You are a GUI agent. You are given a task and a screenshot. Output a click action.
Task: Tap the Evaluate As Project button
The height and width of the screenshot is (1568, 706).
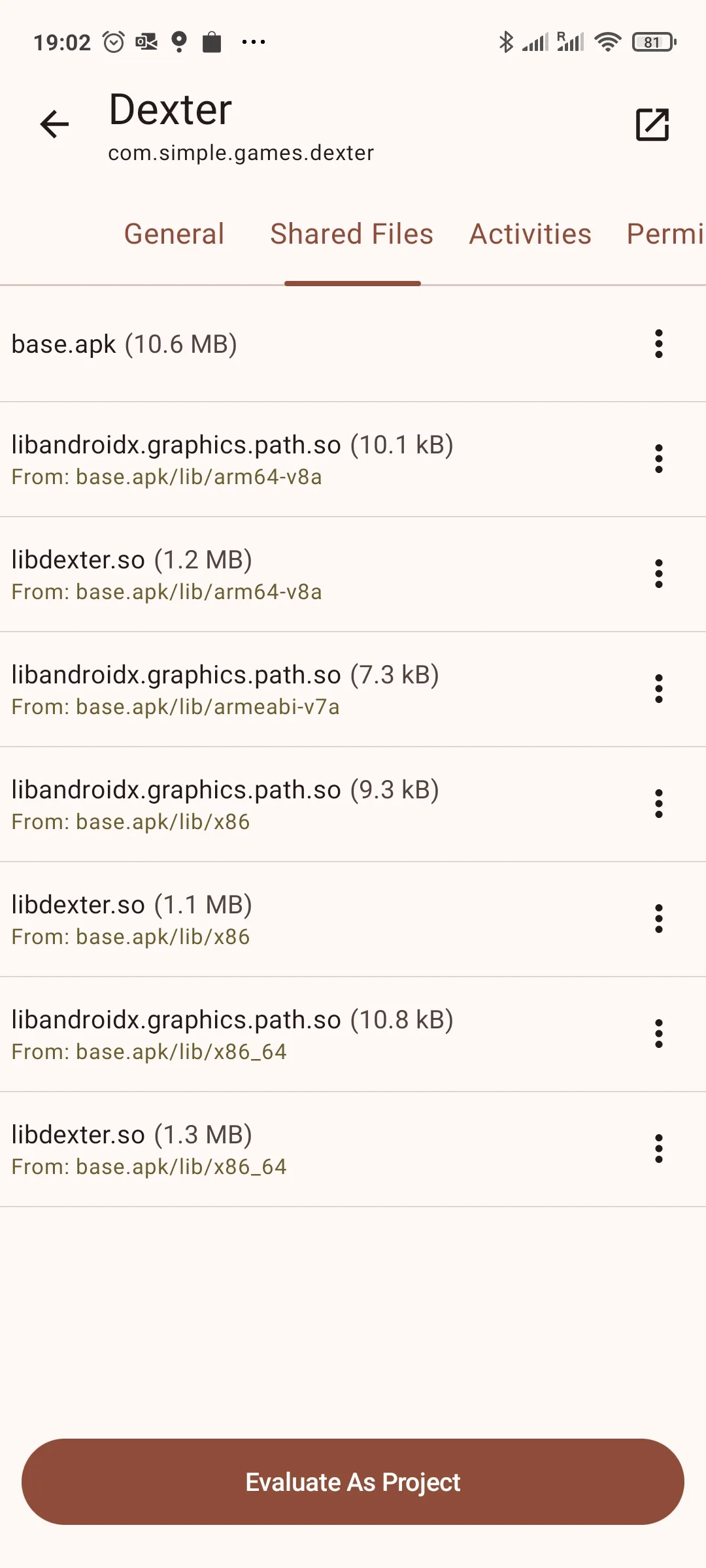click(353, 1482)
